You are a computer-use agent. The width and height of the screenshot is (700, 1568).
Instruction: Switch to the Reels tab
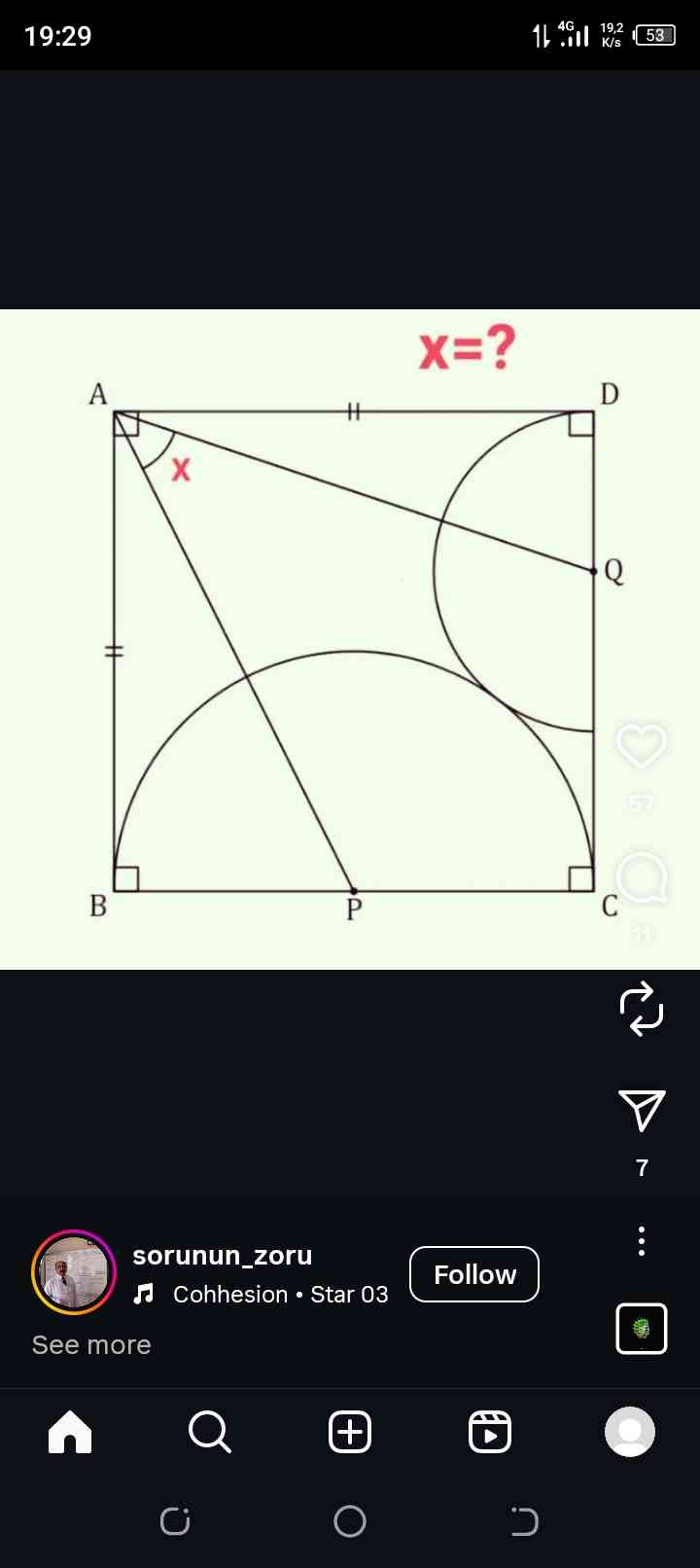click(x=490, y=1432)
